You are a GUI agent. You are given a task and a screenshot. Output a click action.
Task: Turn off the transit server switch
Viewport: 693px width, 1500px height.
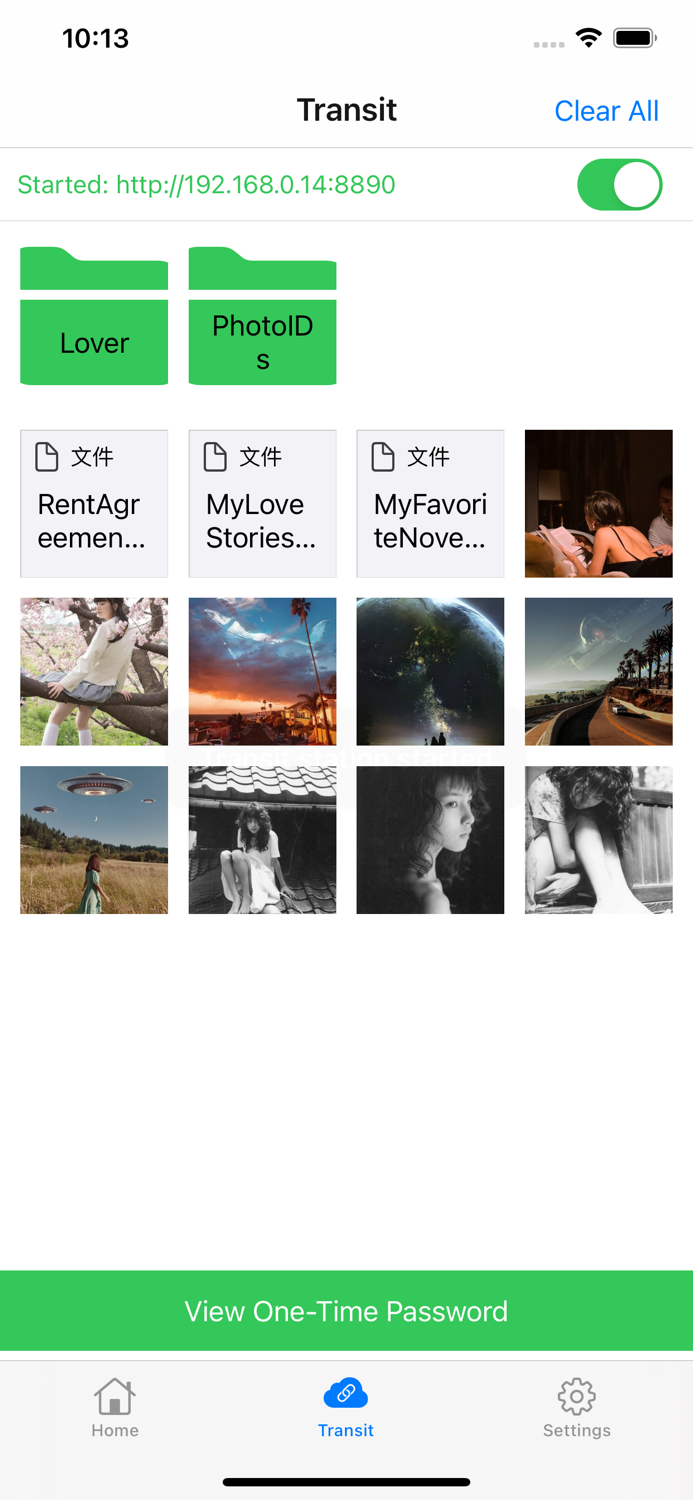point(620,185)
